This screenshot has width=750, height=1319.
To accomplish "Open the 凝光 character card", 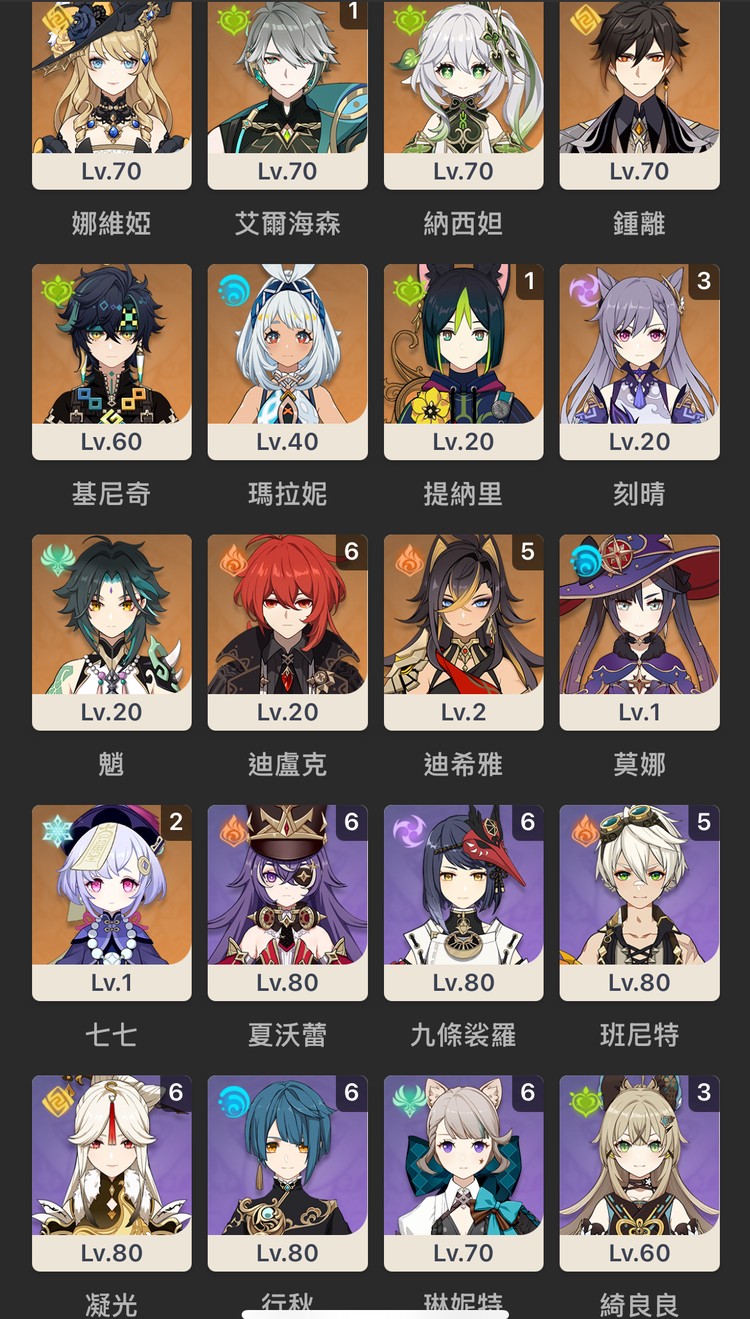I will click(x=111, y=1170).
